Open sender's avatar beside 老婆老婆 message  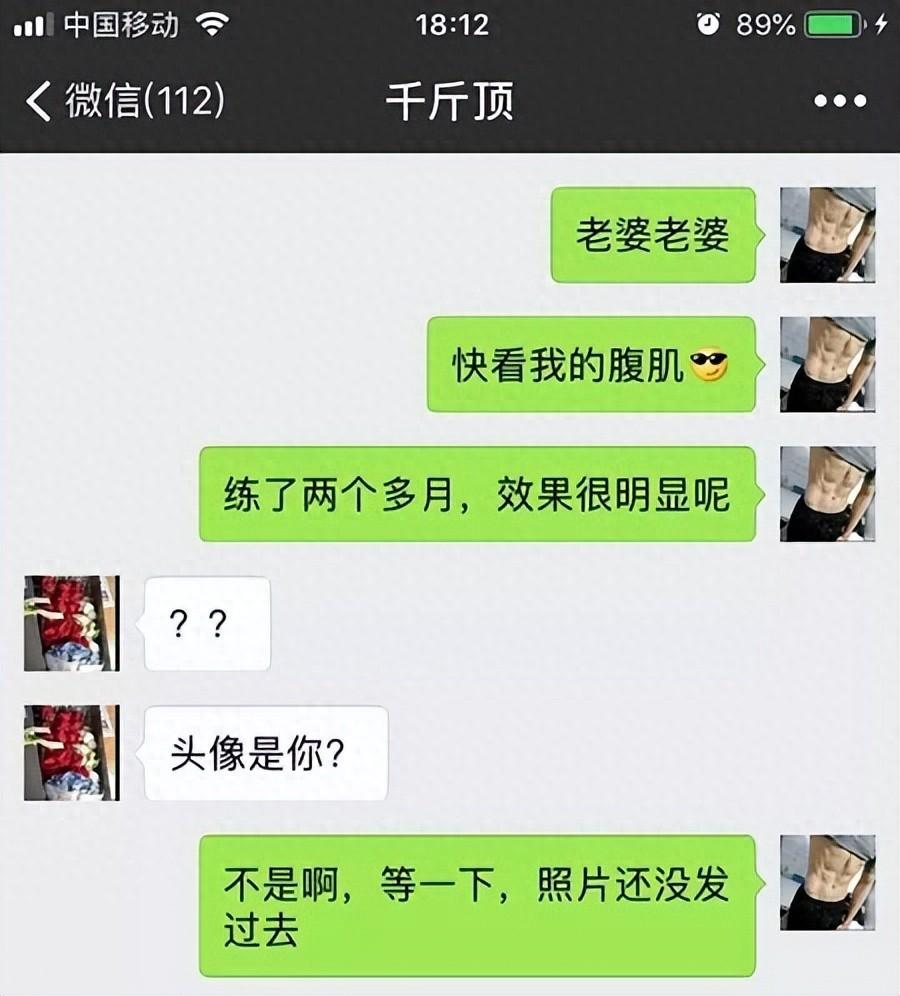point(827,234)
